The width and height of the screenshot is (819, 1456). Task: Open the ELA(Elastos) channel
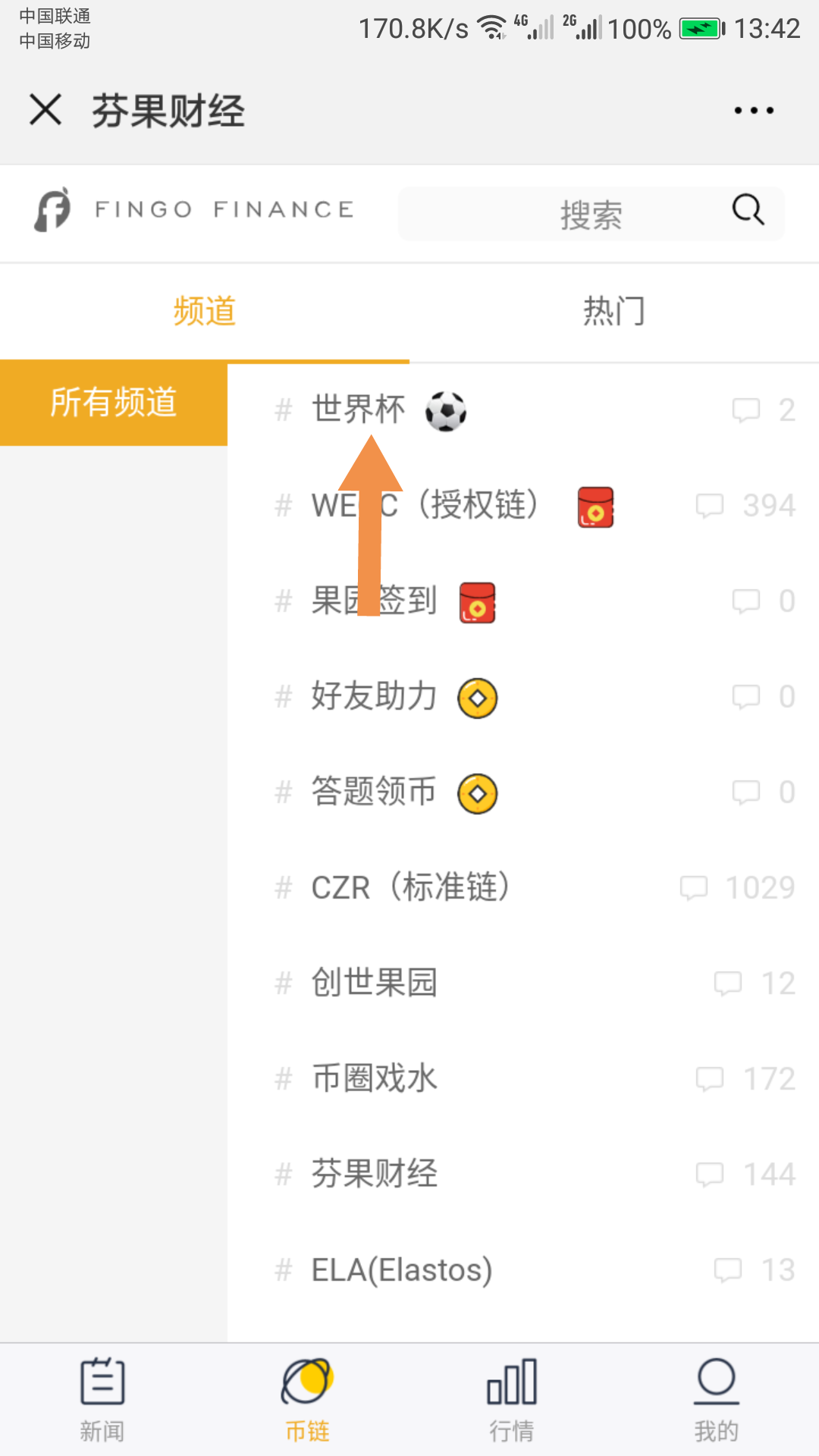point(523,1270)
